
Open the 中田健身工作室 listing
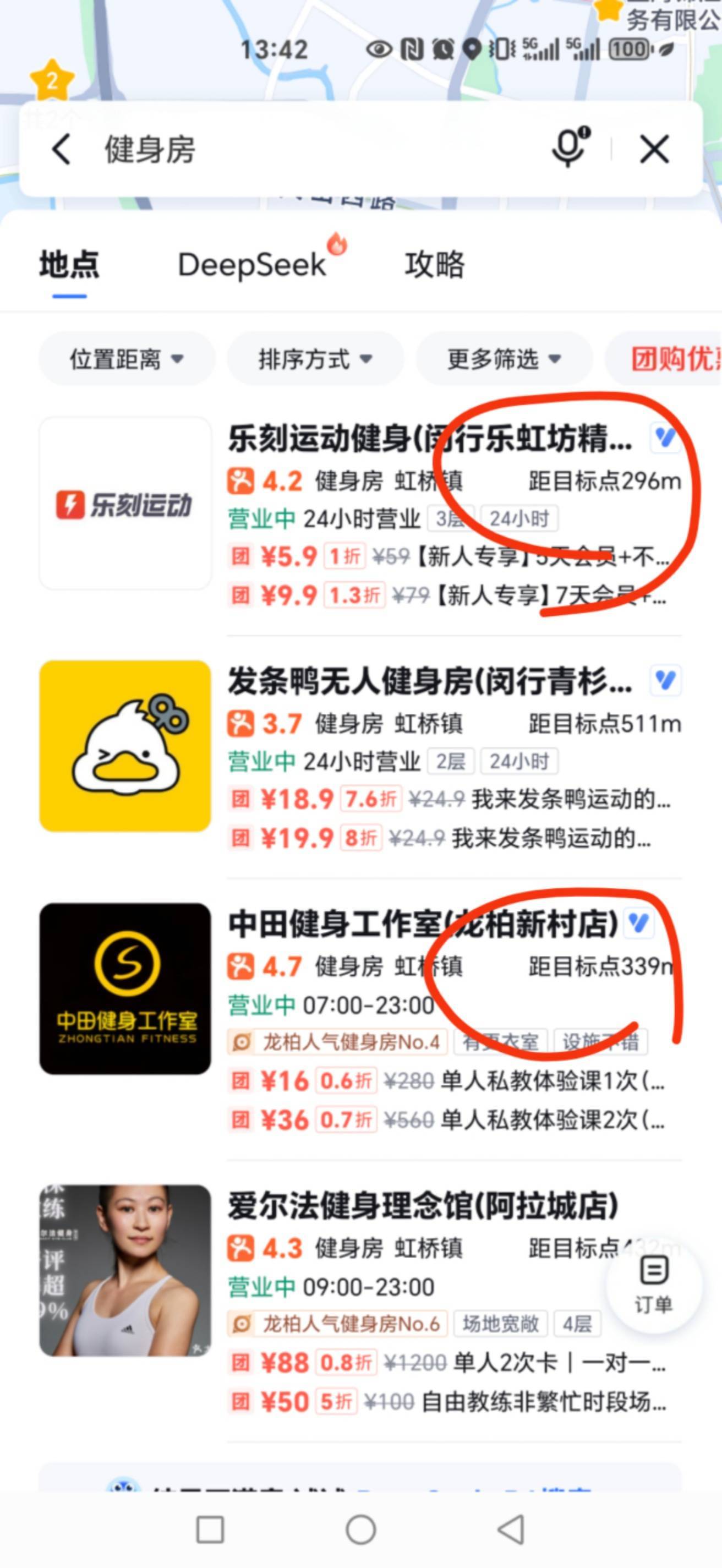pos(360,1018)
